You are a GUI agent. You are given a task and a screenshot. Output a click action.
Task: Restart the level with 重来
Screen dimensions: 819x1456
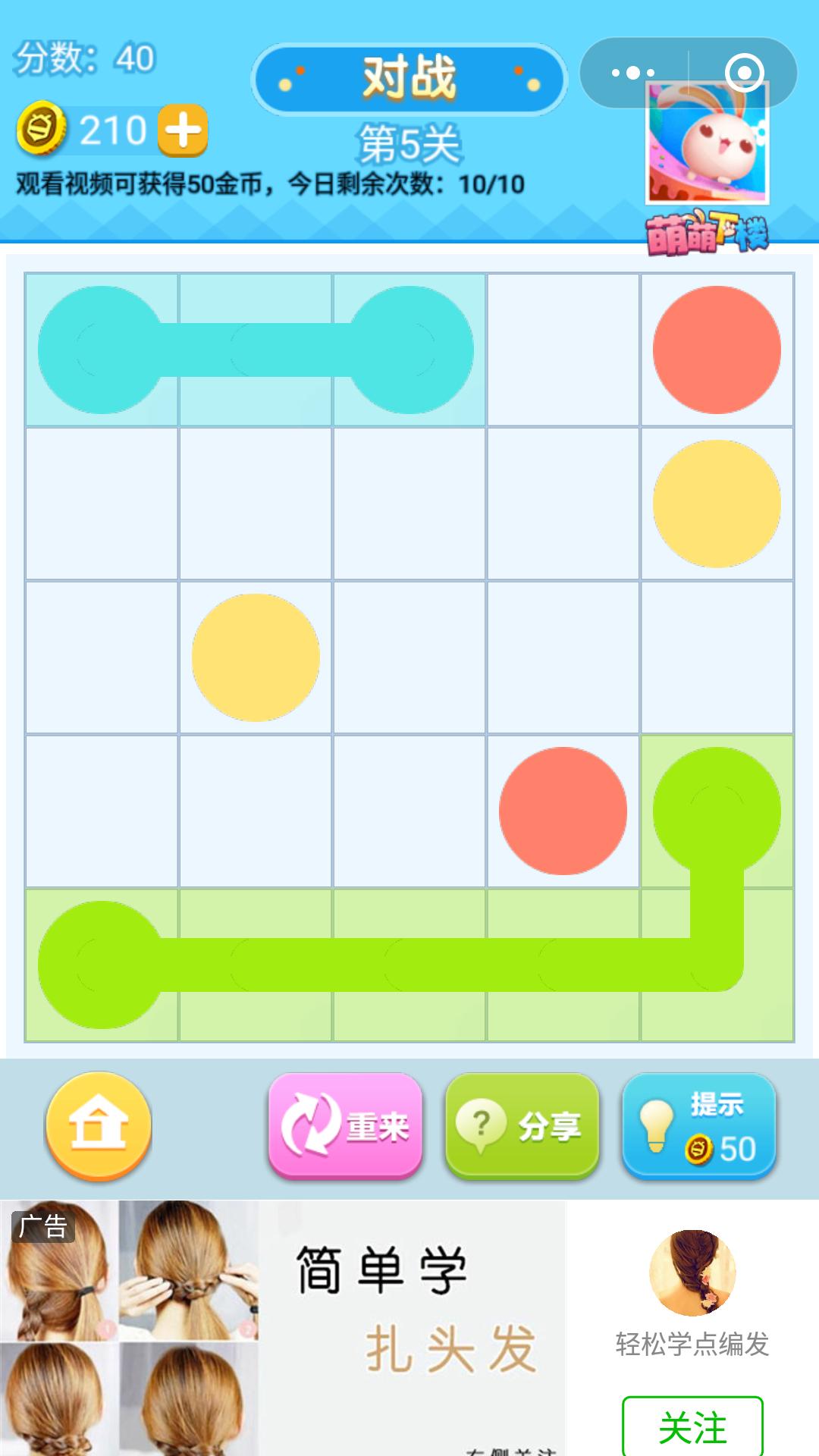345,1126
